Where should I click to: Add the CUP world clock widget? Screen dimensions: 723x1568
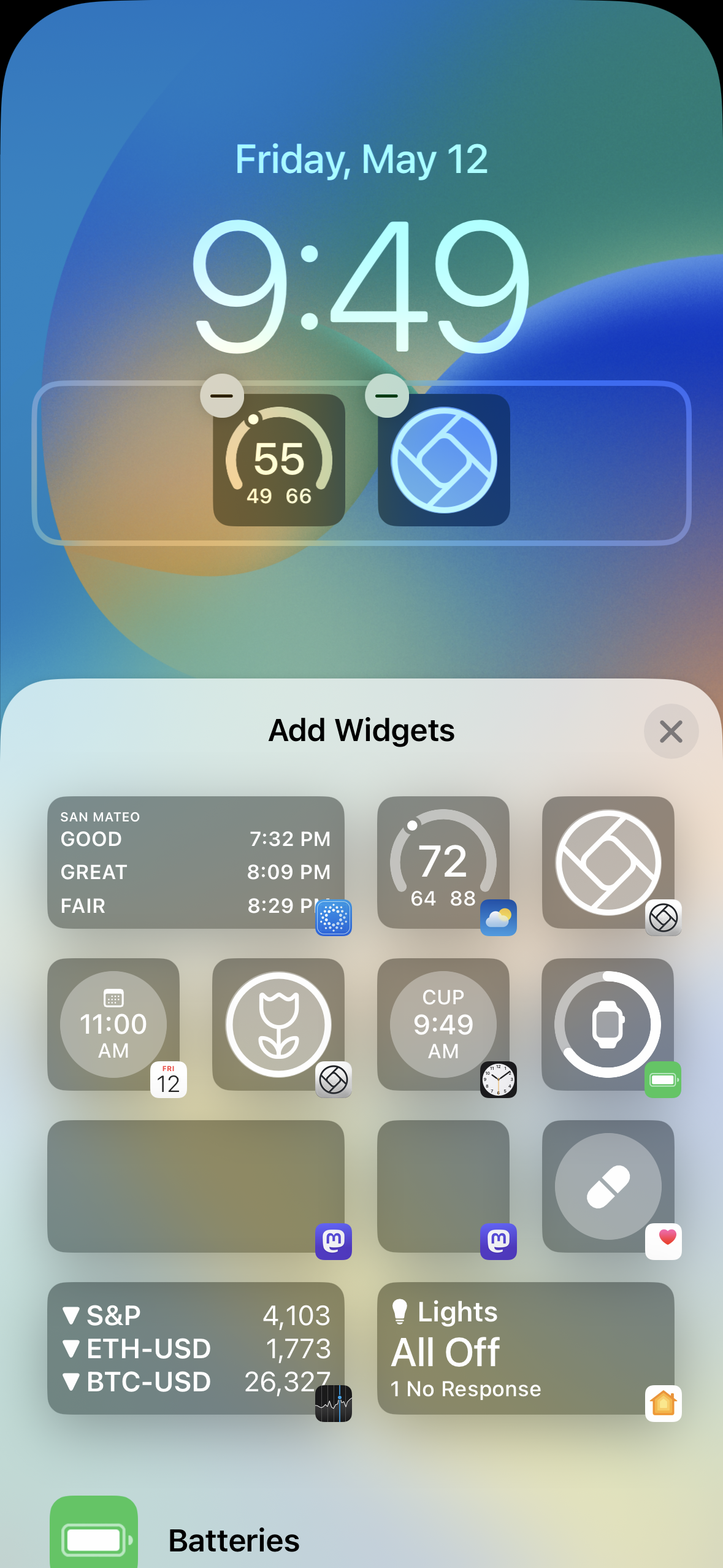[443, 1024]
